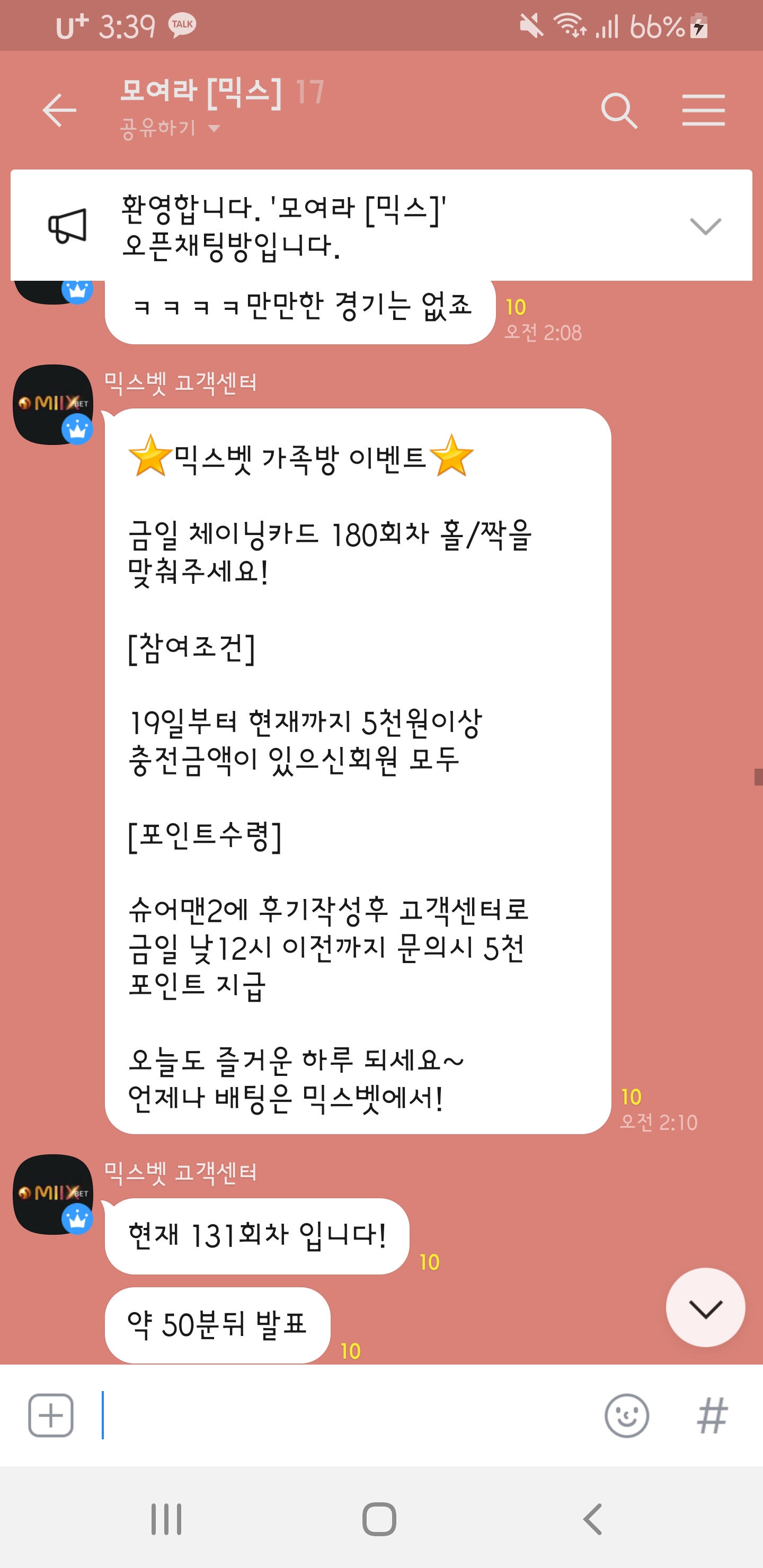Open the emoticon picker

pyautogui.click(x=627, y=1414)
